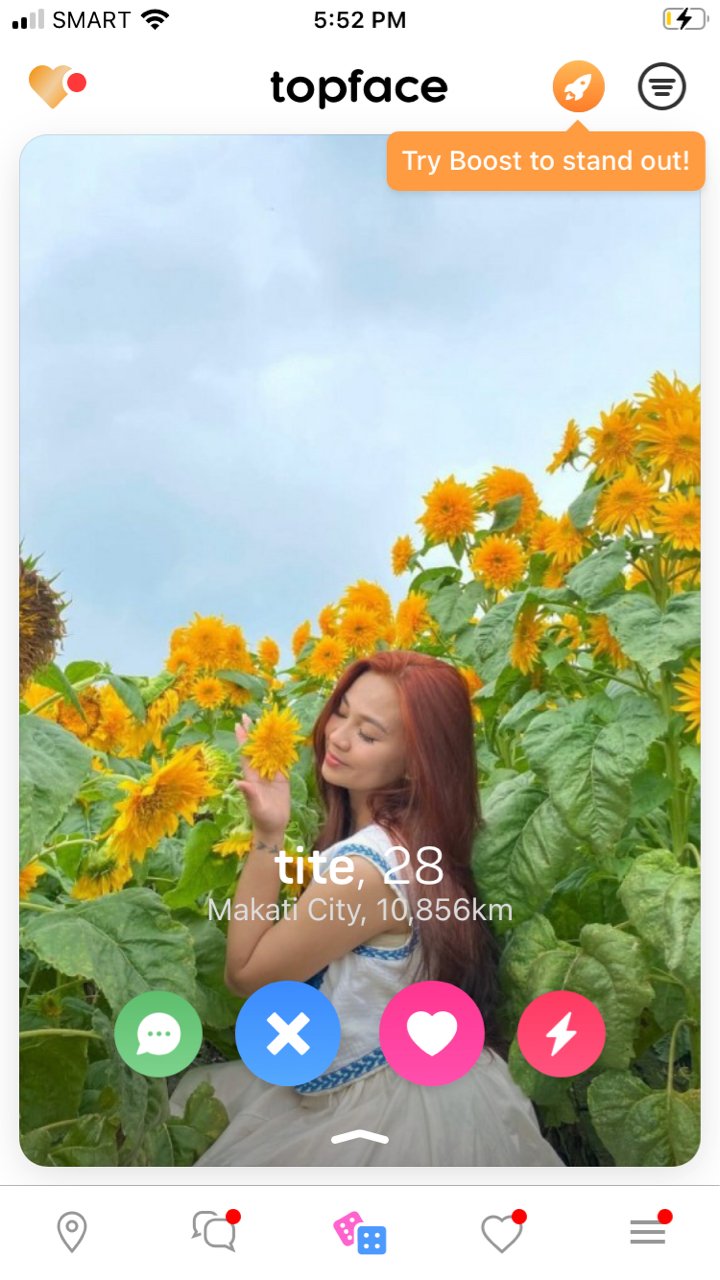Activate the Boost rocket button

coord(578,87)
